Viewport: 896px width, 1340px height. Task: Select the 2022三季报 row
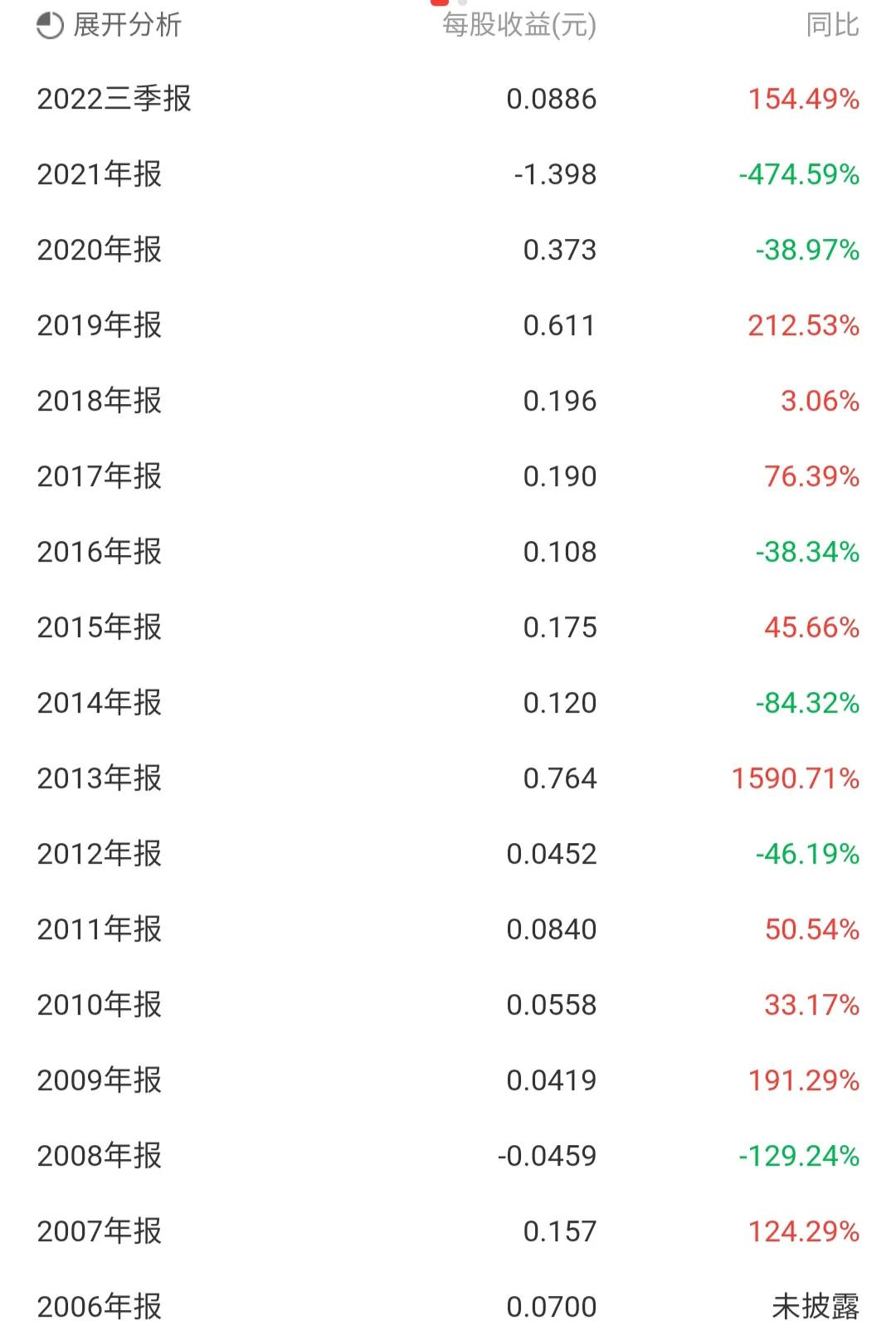(112, 98)
